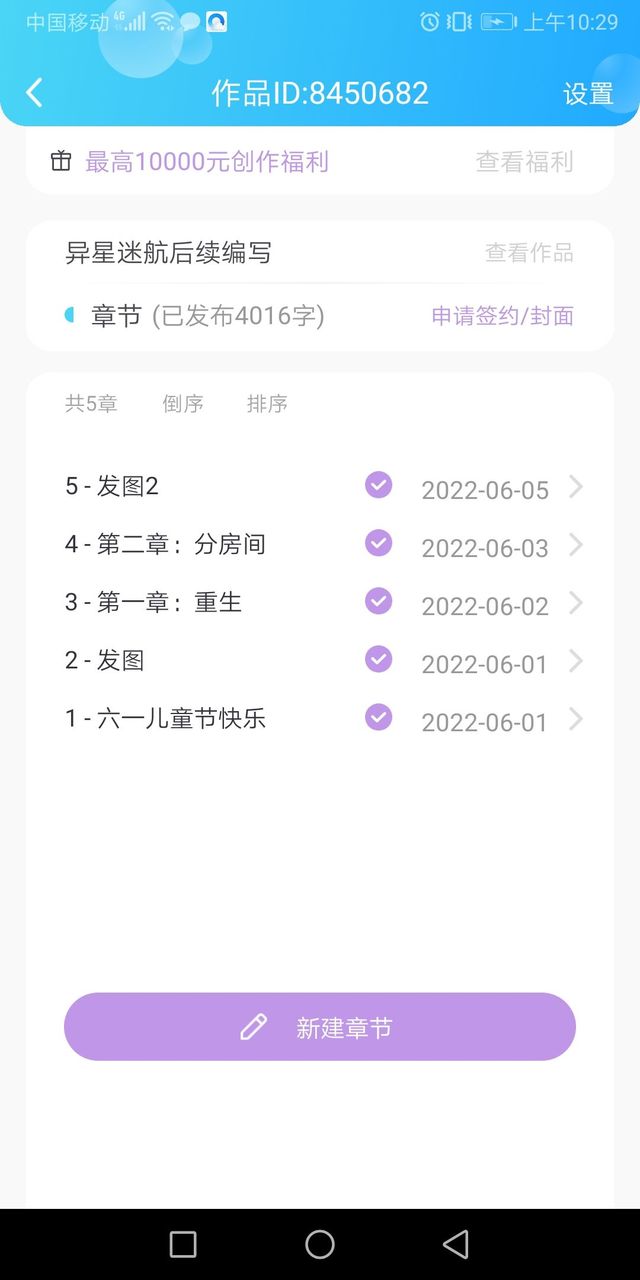Select 倒序 to reverse chapter order
640x1280 pixels.
[183, 404]
